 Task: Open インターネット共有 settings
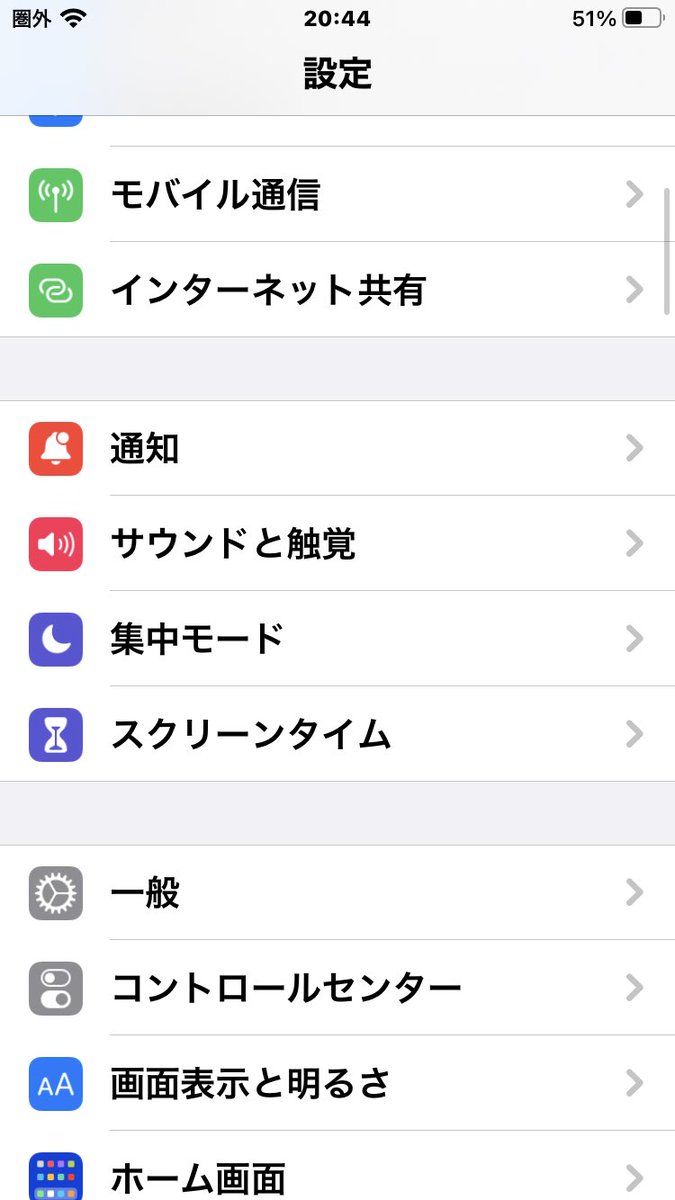coord(337,289)
